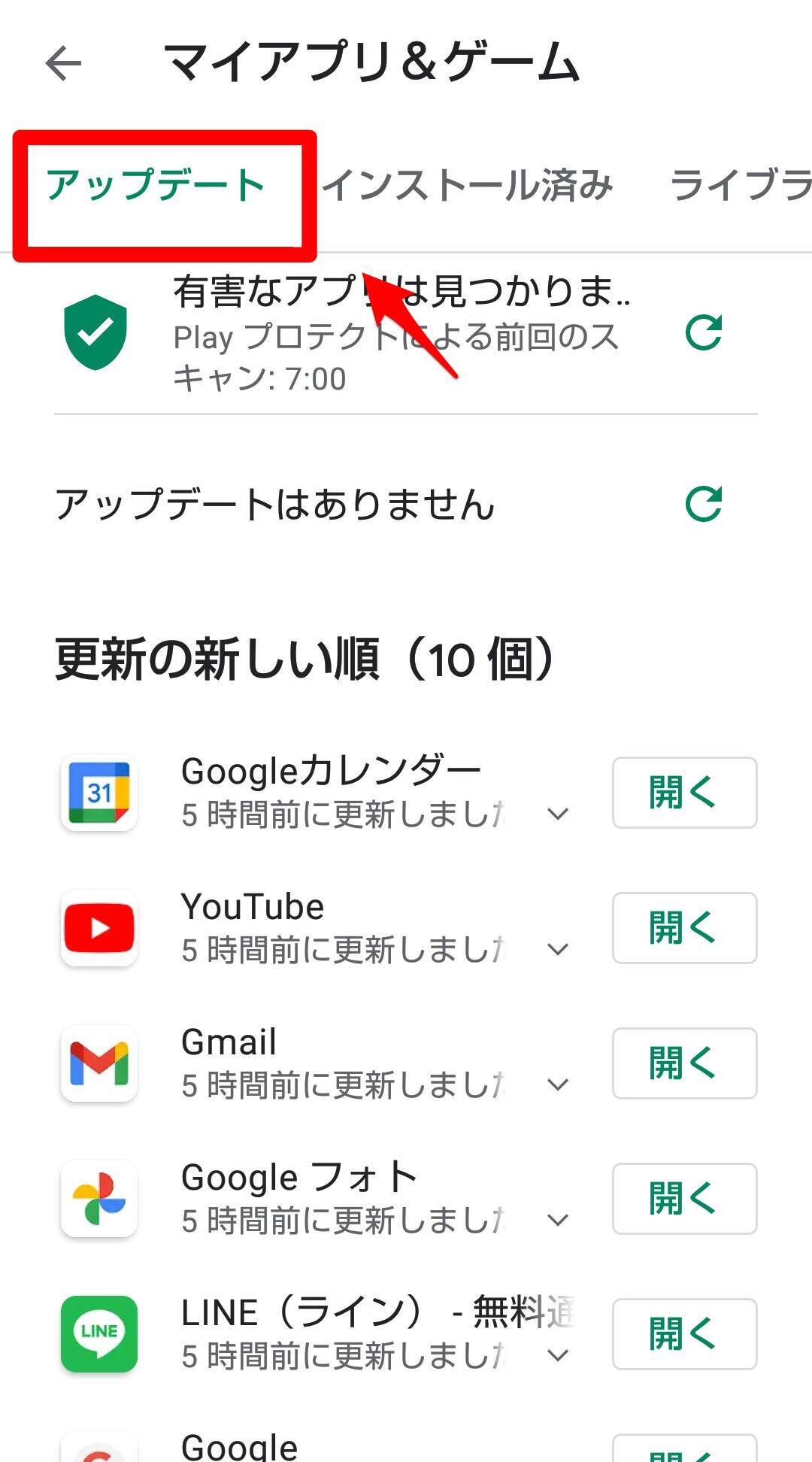This screenshot has width=812, height=1462.
Task: Open the Googleカレンダー app icon
Action: [x=99, y=792]
